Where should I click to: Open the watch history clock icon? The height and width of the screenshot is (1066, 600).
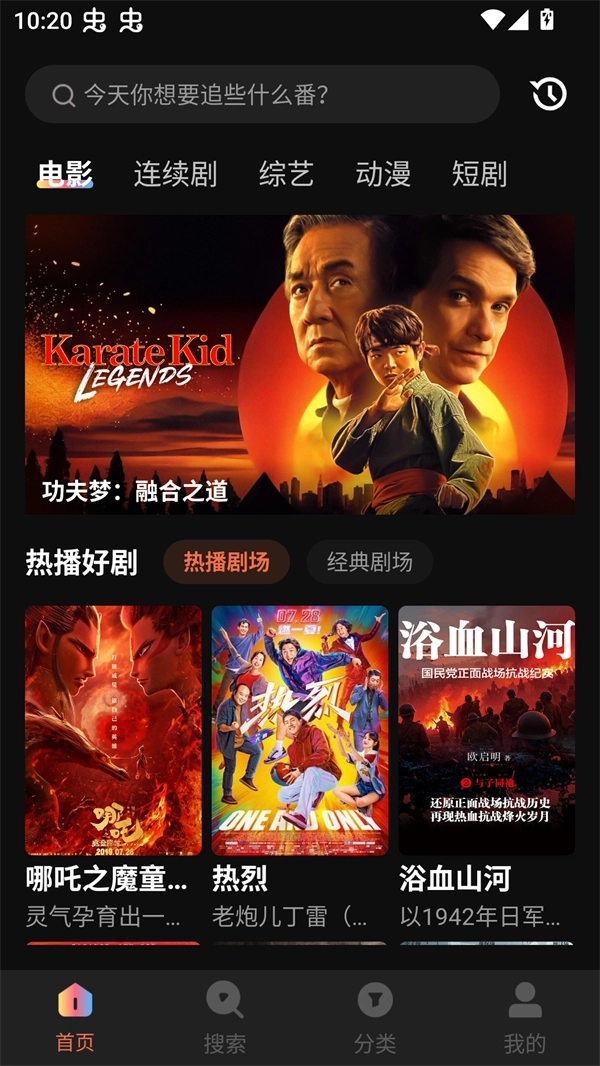[548, 94]
